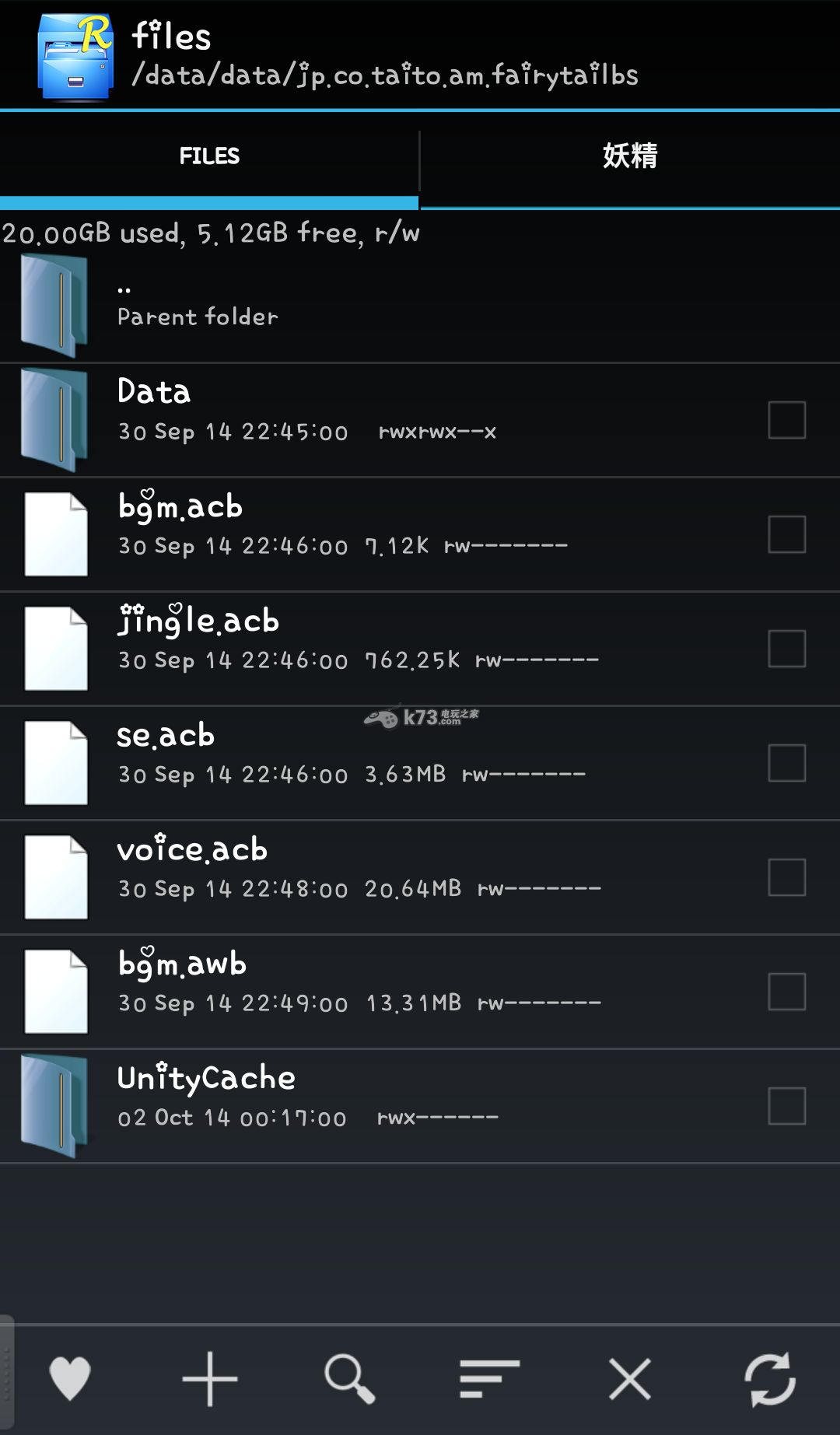Open file search from the bottom toolbar
Screen dimensions: 840x1435
coord(350,1379)
